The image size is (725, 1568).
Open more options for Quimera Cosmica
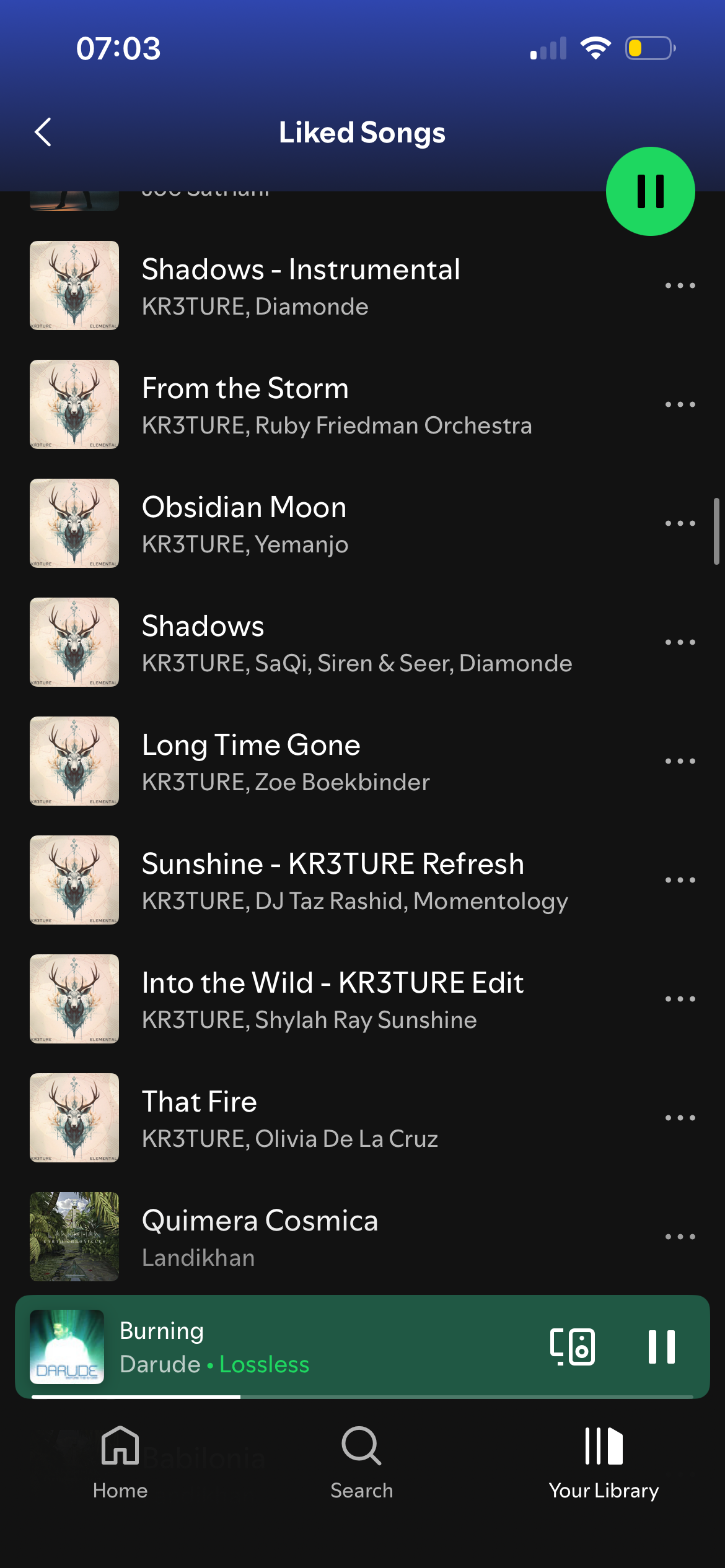[x=680, y=1237]
